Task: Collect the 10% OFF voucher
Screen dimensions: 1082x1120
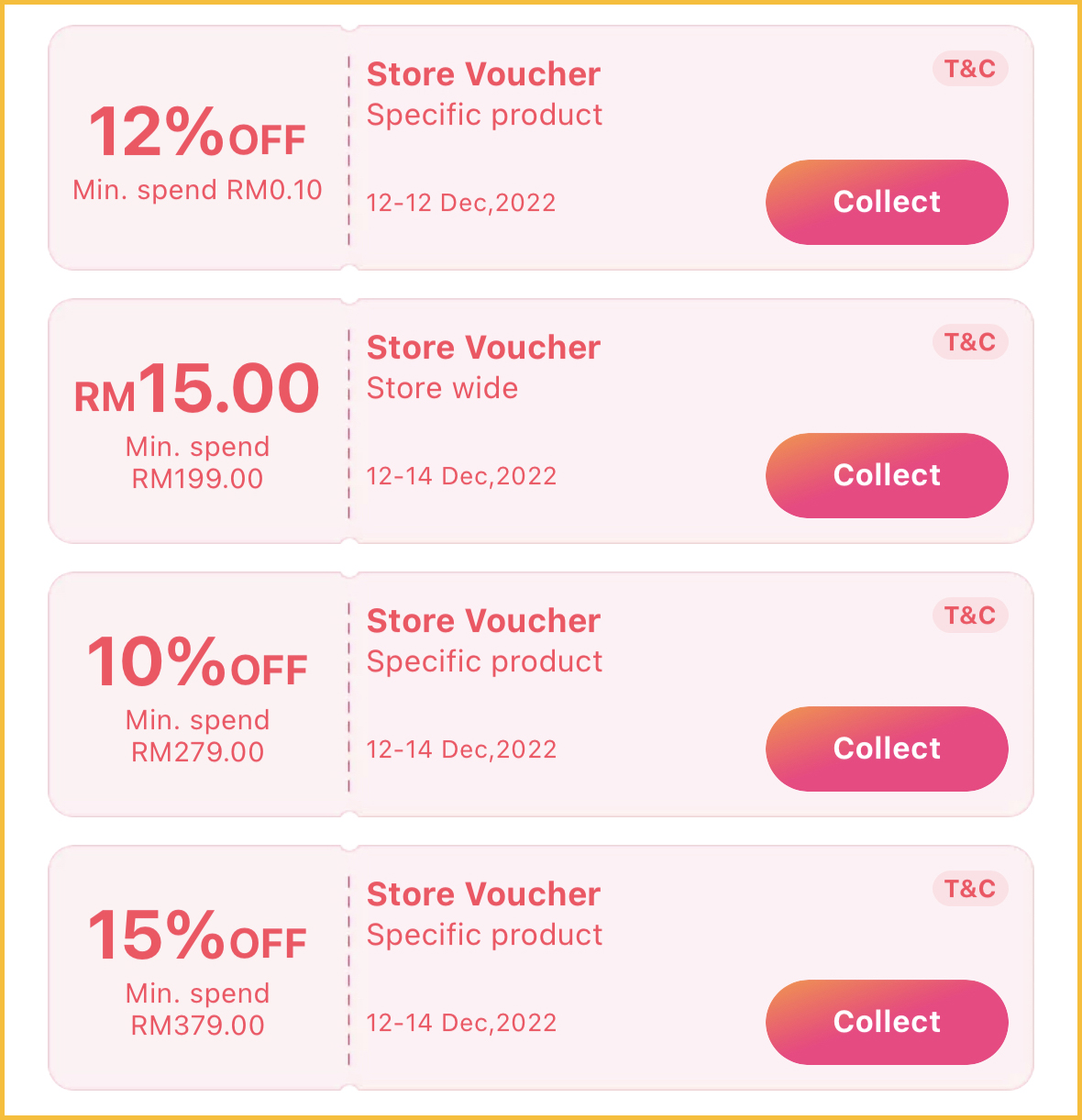Action: click(x=887, y=749)
